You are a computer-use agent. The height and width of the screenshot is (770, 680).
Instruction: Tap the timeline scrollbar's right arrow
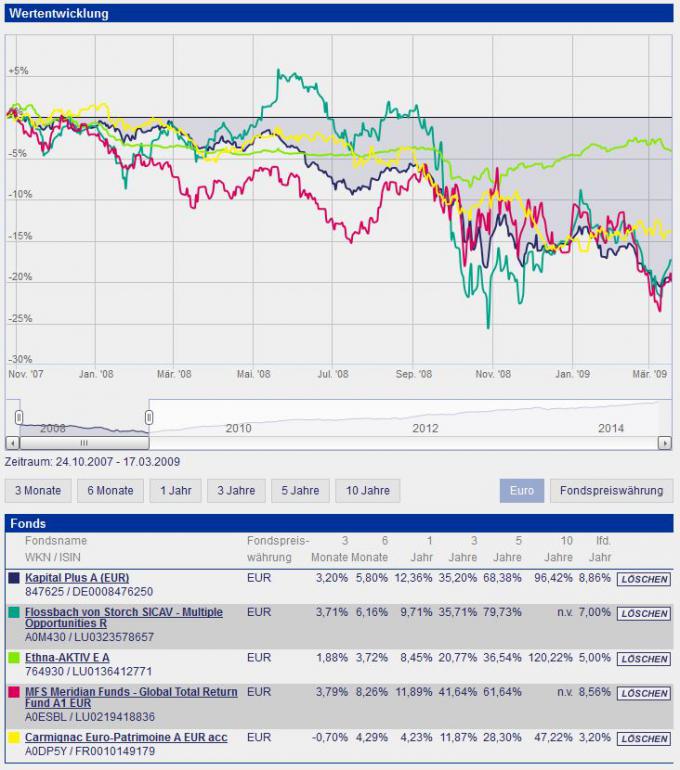664,442
